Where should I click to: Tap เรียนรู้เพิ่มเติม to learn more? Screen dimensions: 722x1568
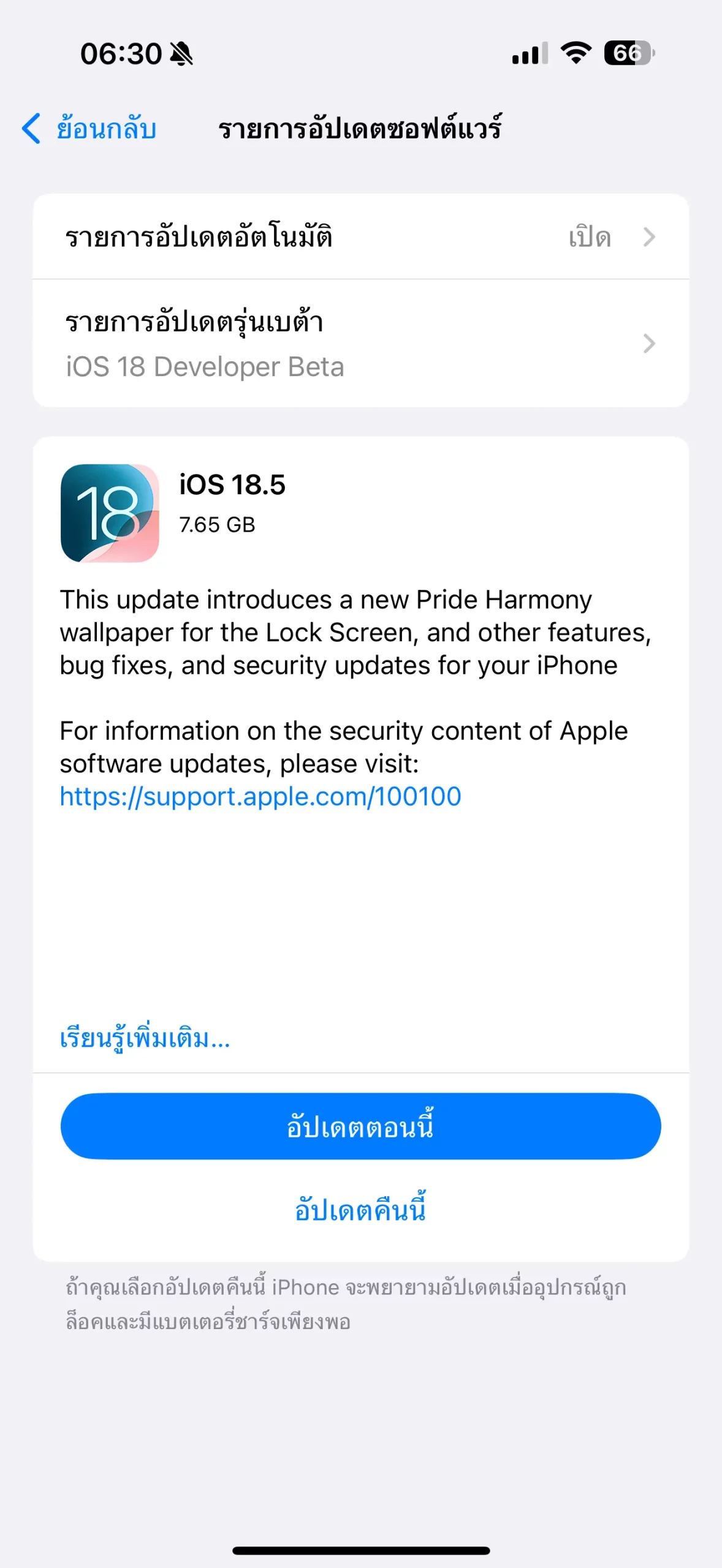click(x=145, y=1039)
